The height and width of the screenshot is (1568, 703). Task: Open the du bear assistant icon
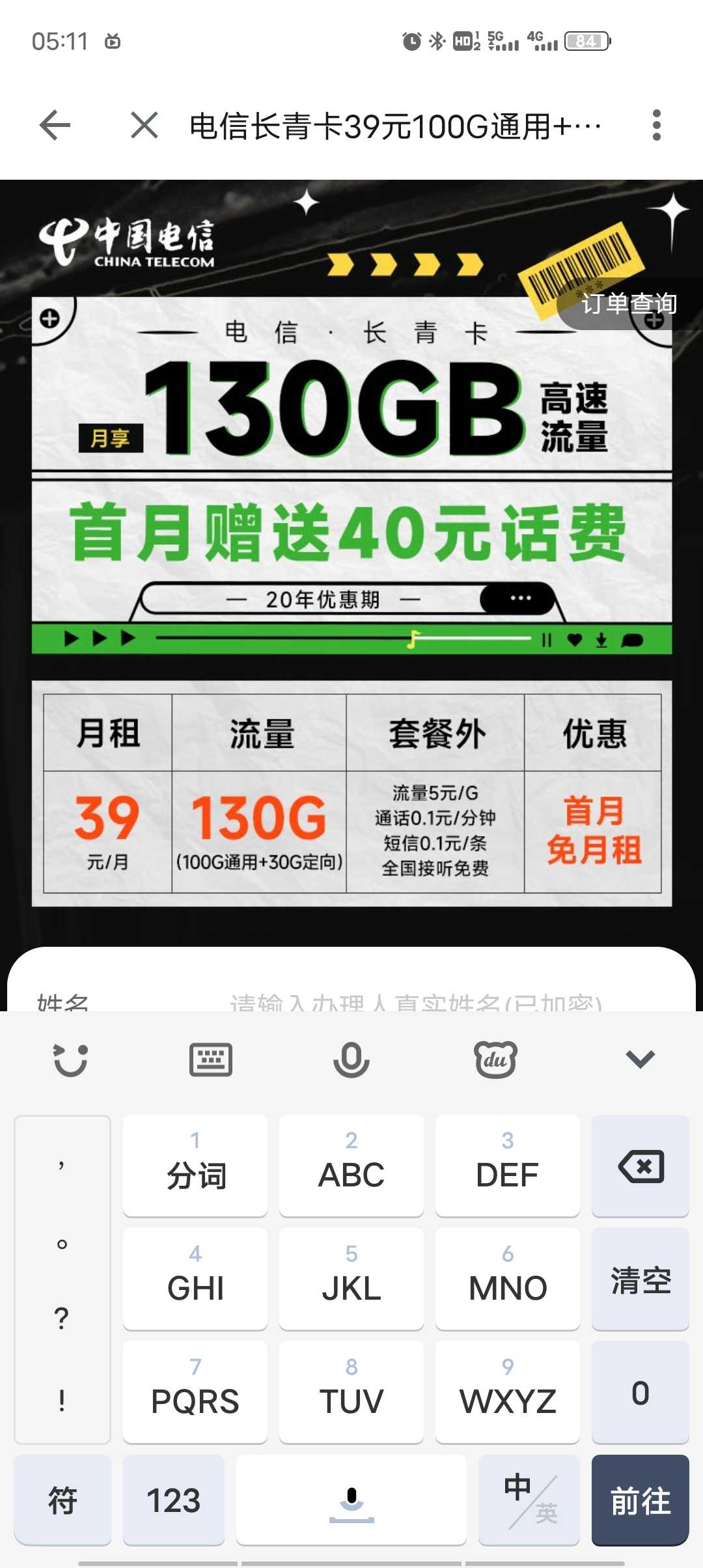[x=495, y=1059]
